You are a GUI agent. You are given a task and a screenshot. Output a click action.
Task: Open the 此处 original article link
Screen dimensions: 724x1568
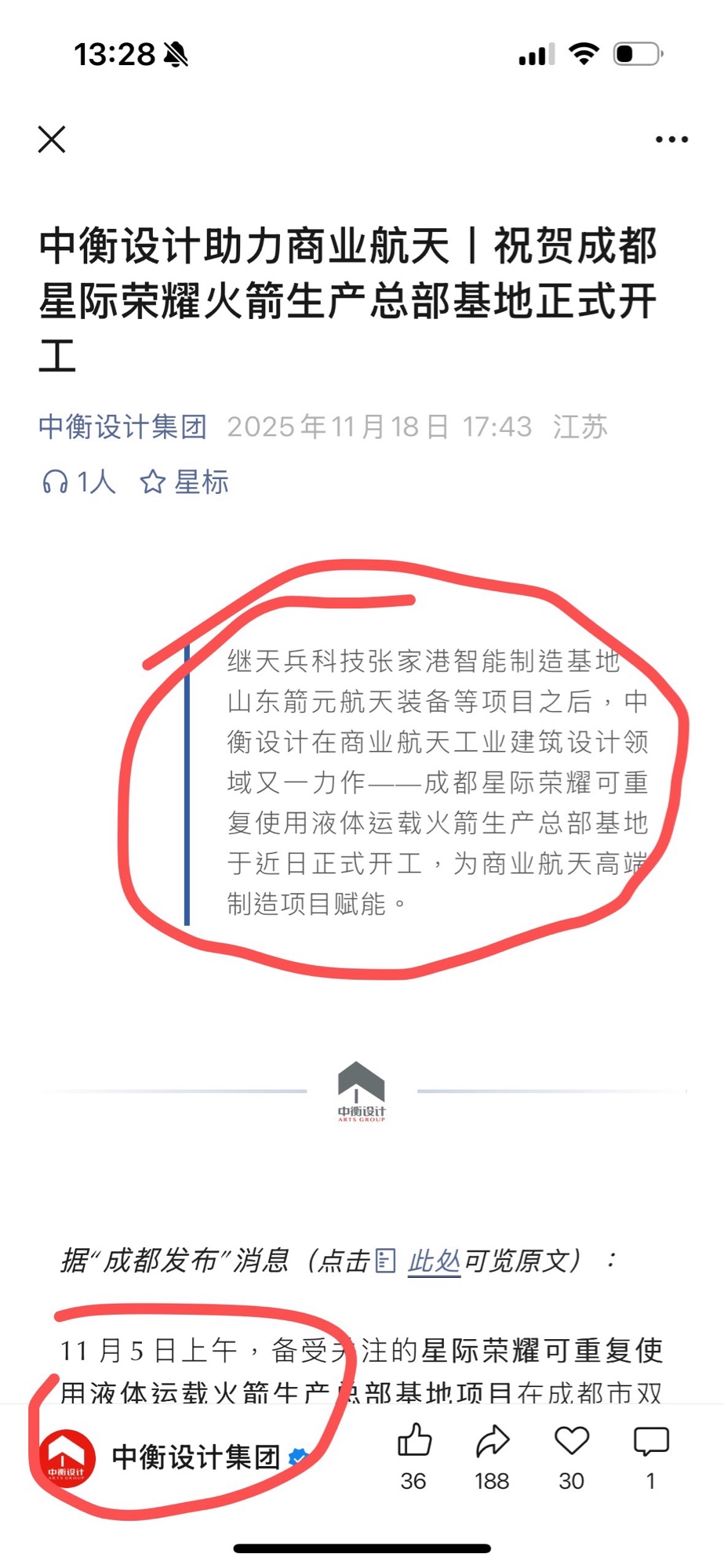(433, 1261)
